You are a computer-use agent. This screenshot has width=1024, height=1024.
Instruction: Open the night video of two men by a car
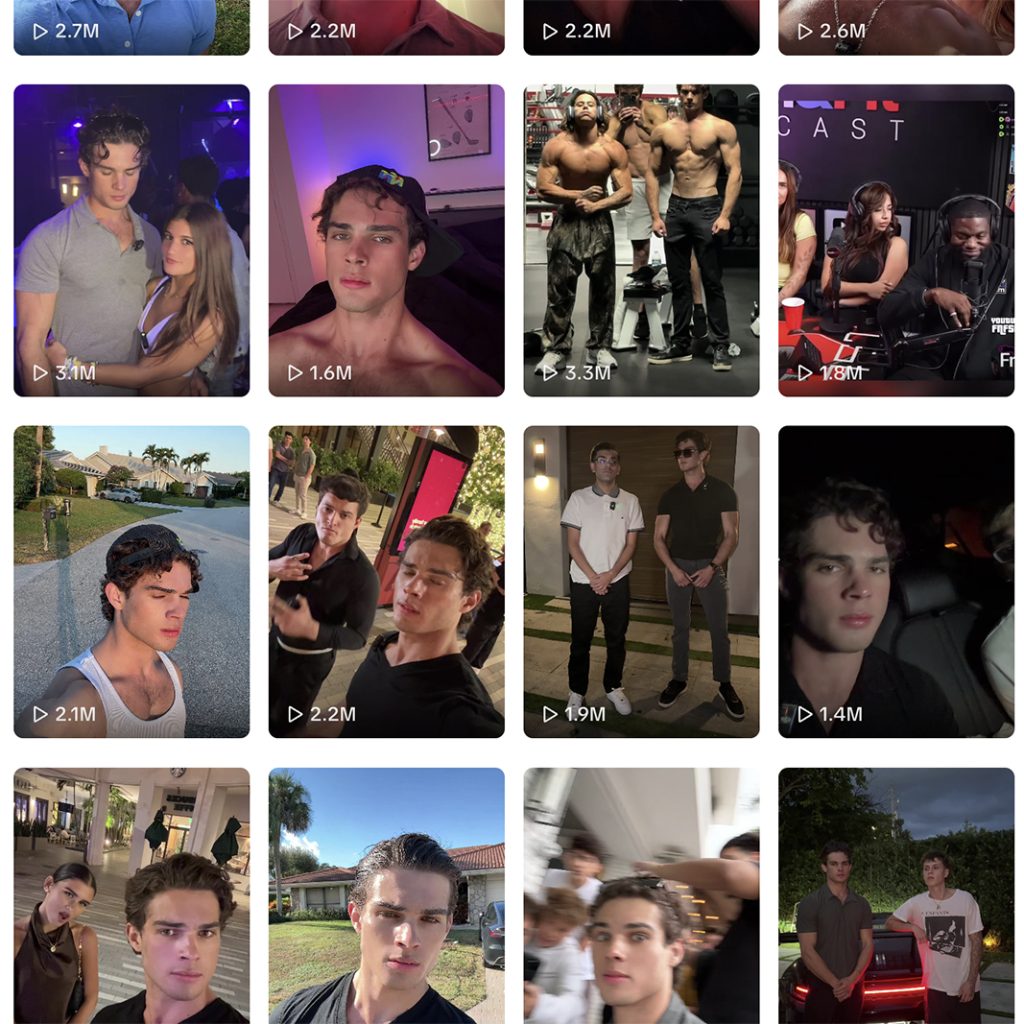pos(896,895)
